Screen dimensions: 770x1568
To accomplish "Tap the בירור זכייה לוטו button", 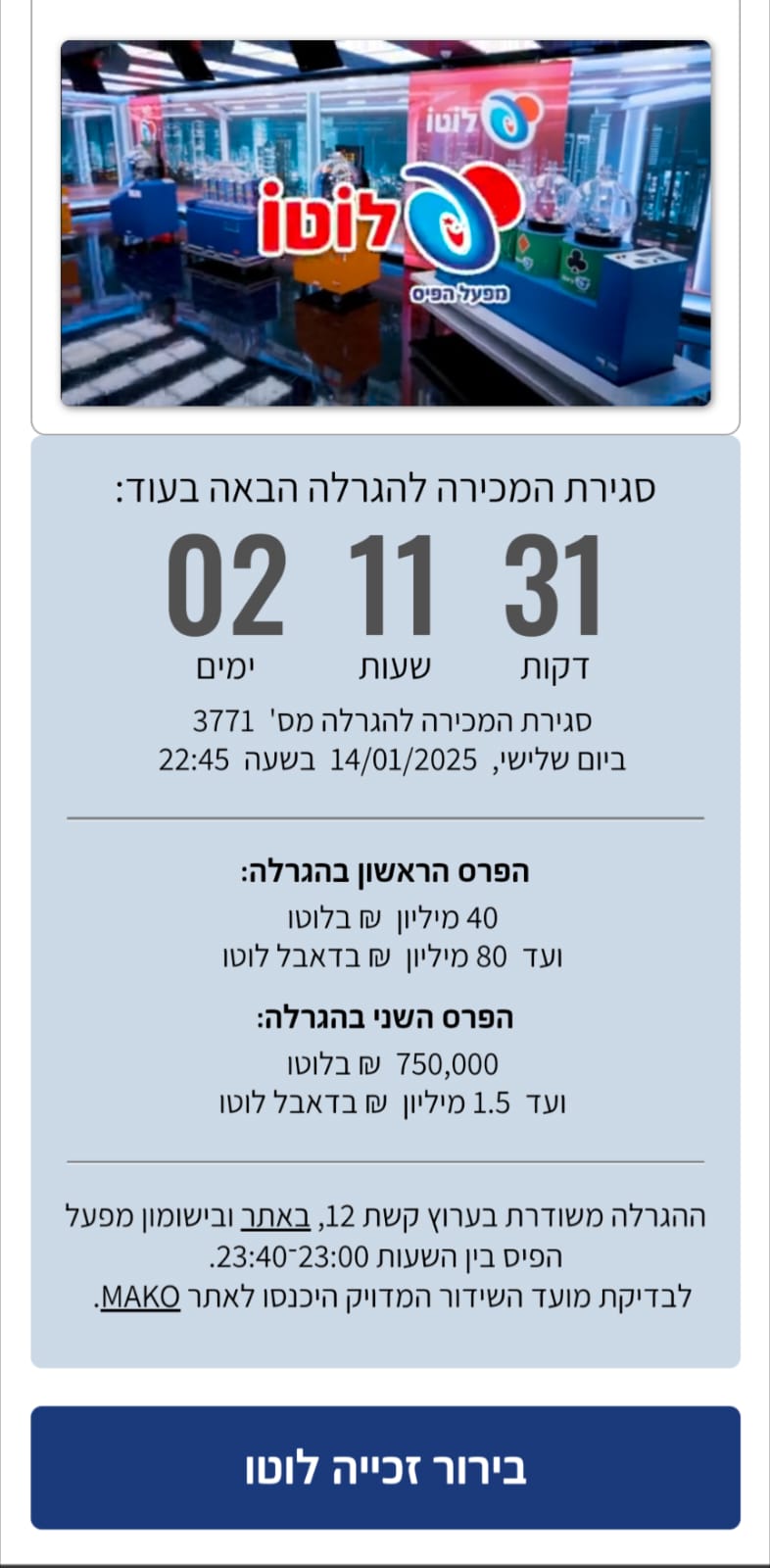I will coord(385,1467).
